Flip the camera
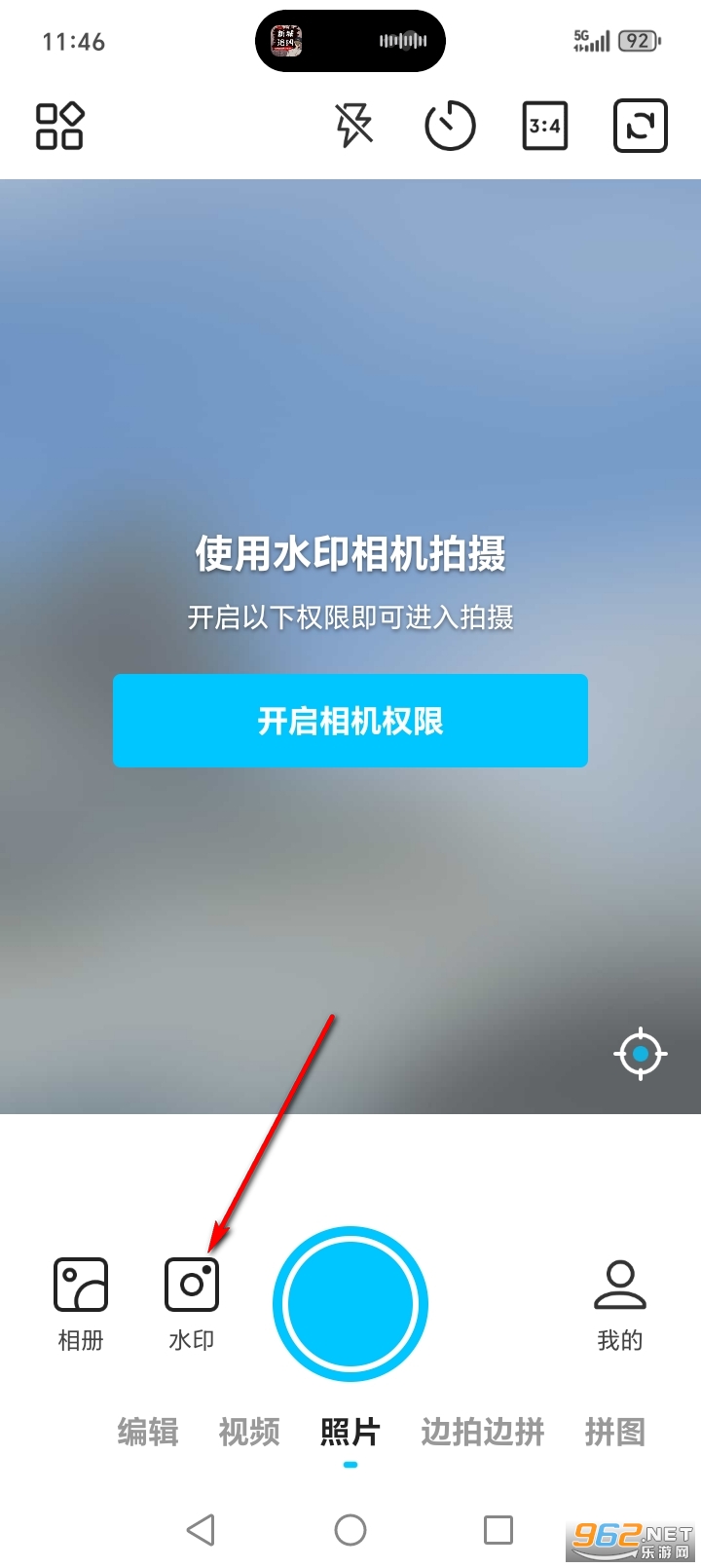Screen dimensions: 701x1568 coord(640,126)
